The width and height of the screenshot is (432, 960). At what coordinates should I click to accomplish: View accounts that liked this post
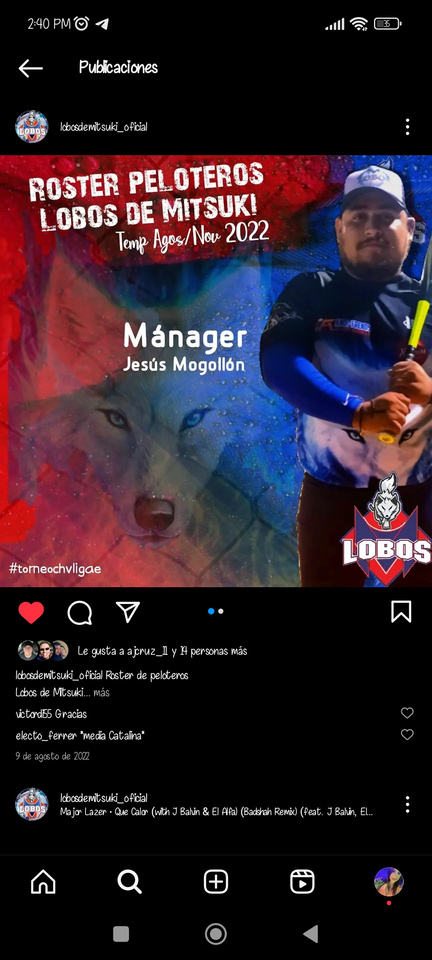click(x=163, y=651)
